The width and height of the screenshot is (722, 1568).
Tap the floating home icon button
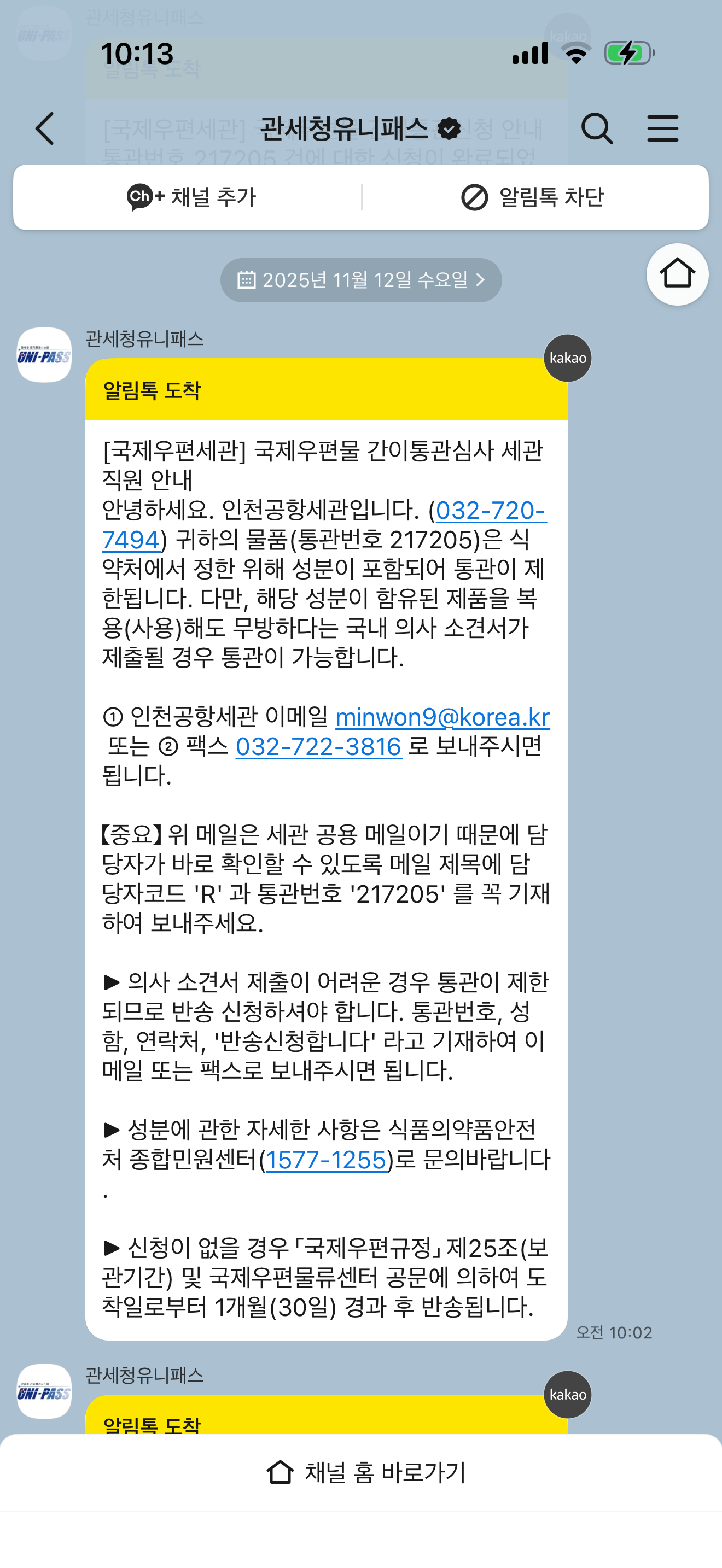coord(677,274)
